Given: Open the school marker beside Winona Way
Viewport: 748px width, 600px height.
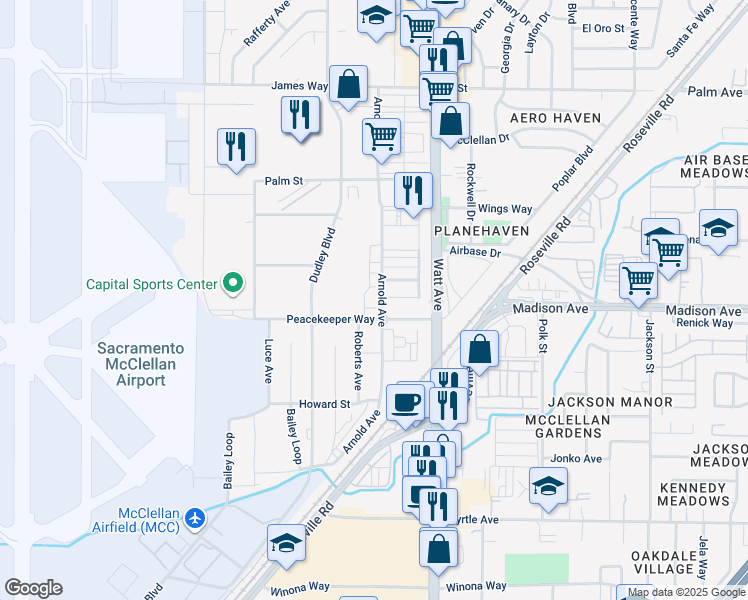Looking at the screenshot, I should 286,545.
